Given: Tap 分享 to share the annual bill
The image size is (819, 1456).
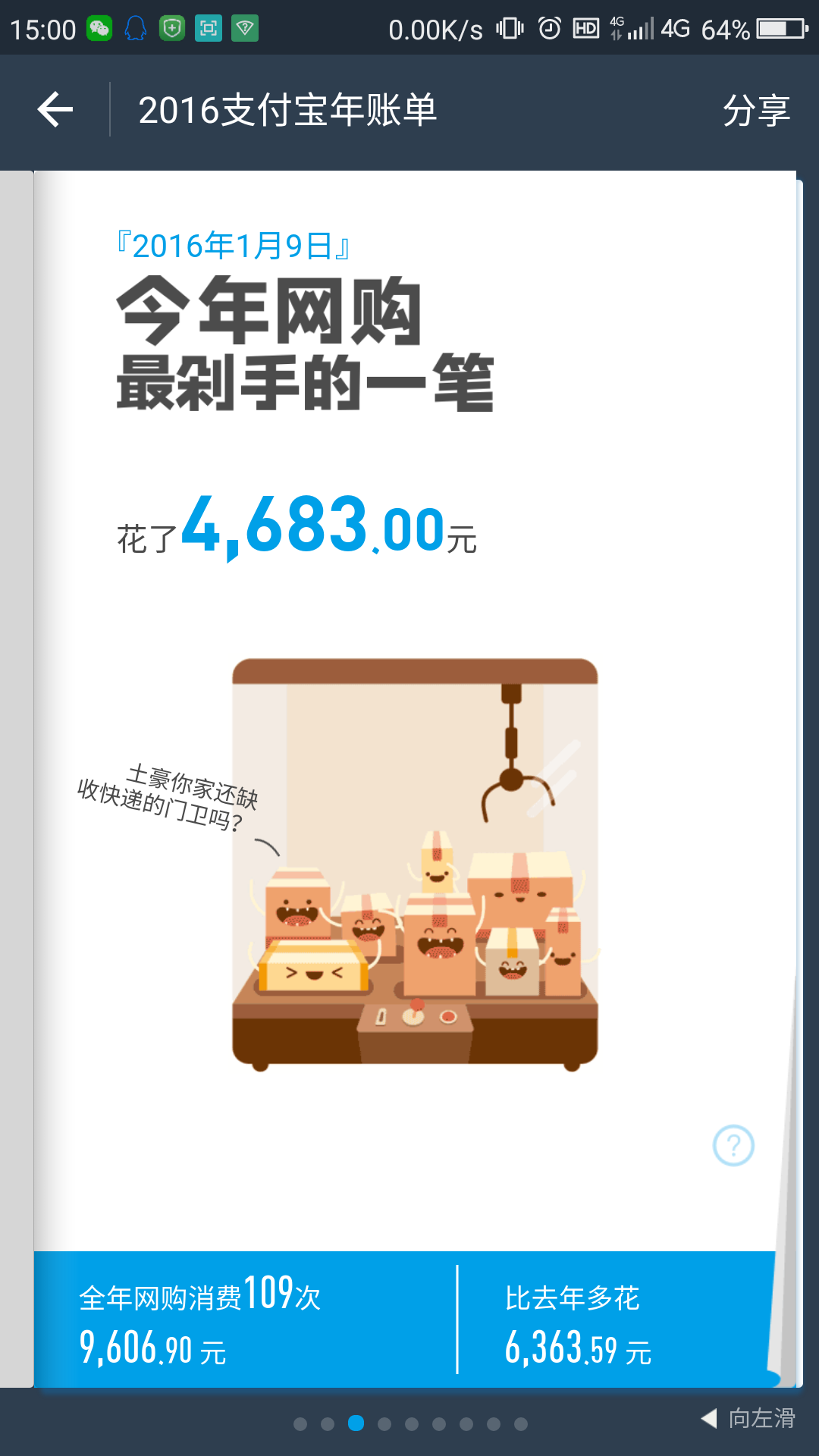Looking at the screenshot, I should pyautogui.click(x=755, y=111).
